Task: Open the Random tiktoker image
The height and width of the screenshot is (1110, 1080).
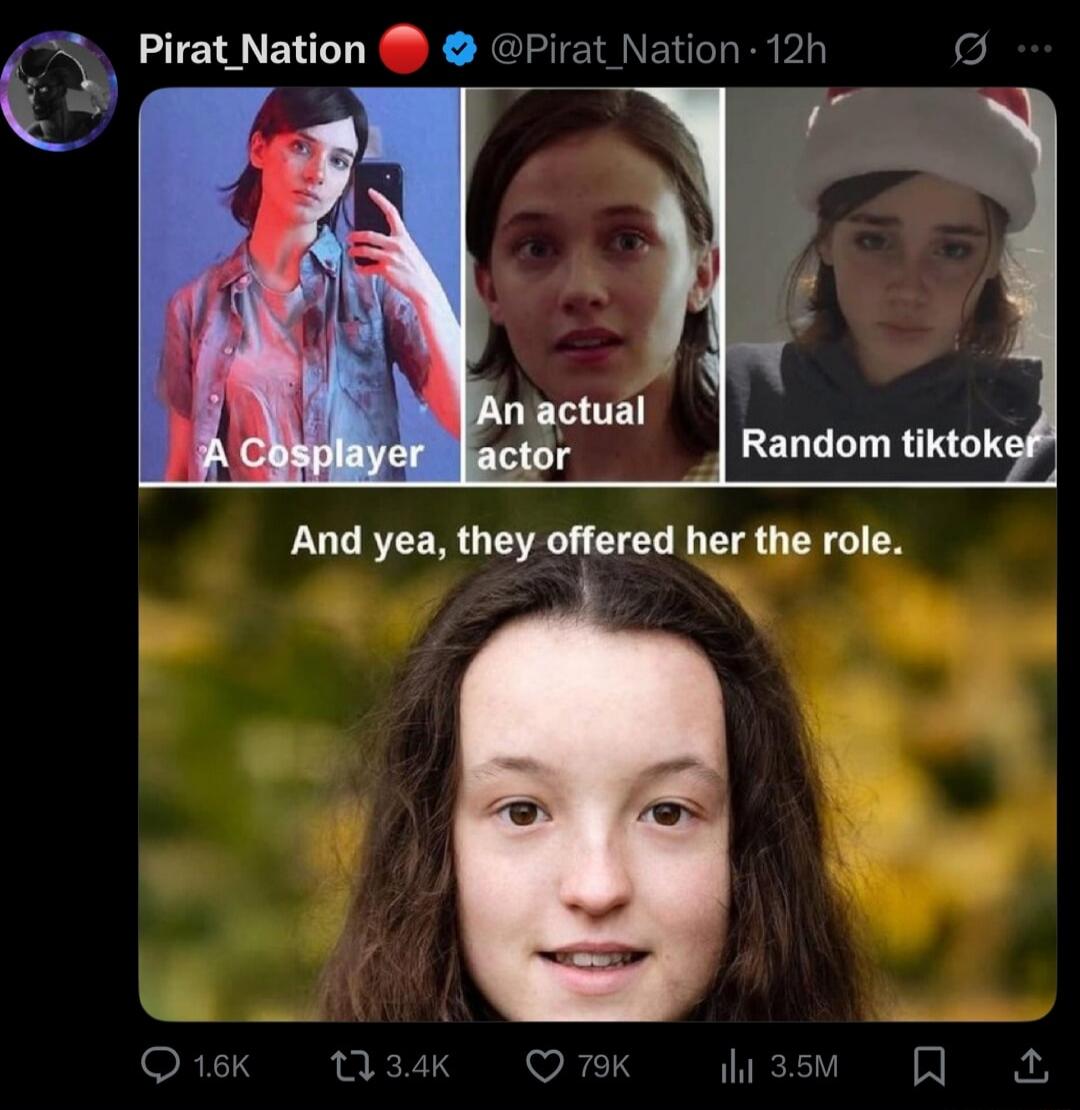Action: (x=890, y=285)
